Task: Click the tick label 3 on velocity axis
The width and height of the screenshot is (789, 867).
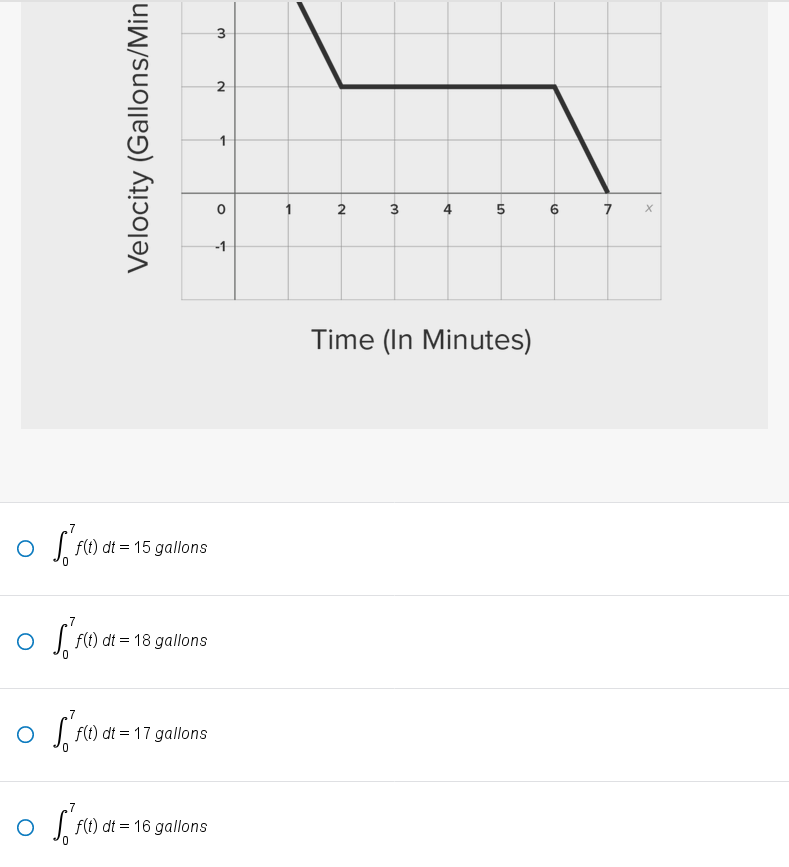Action: [x=219, y=33]
